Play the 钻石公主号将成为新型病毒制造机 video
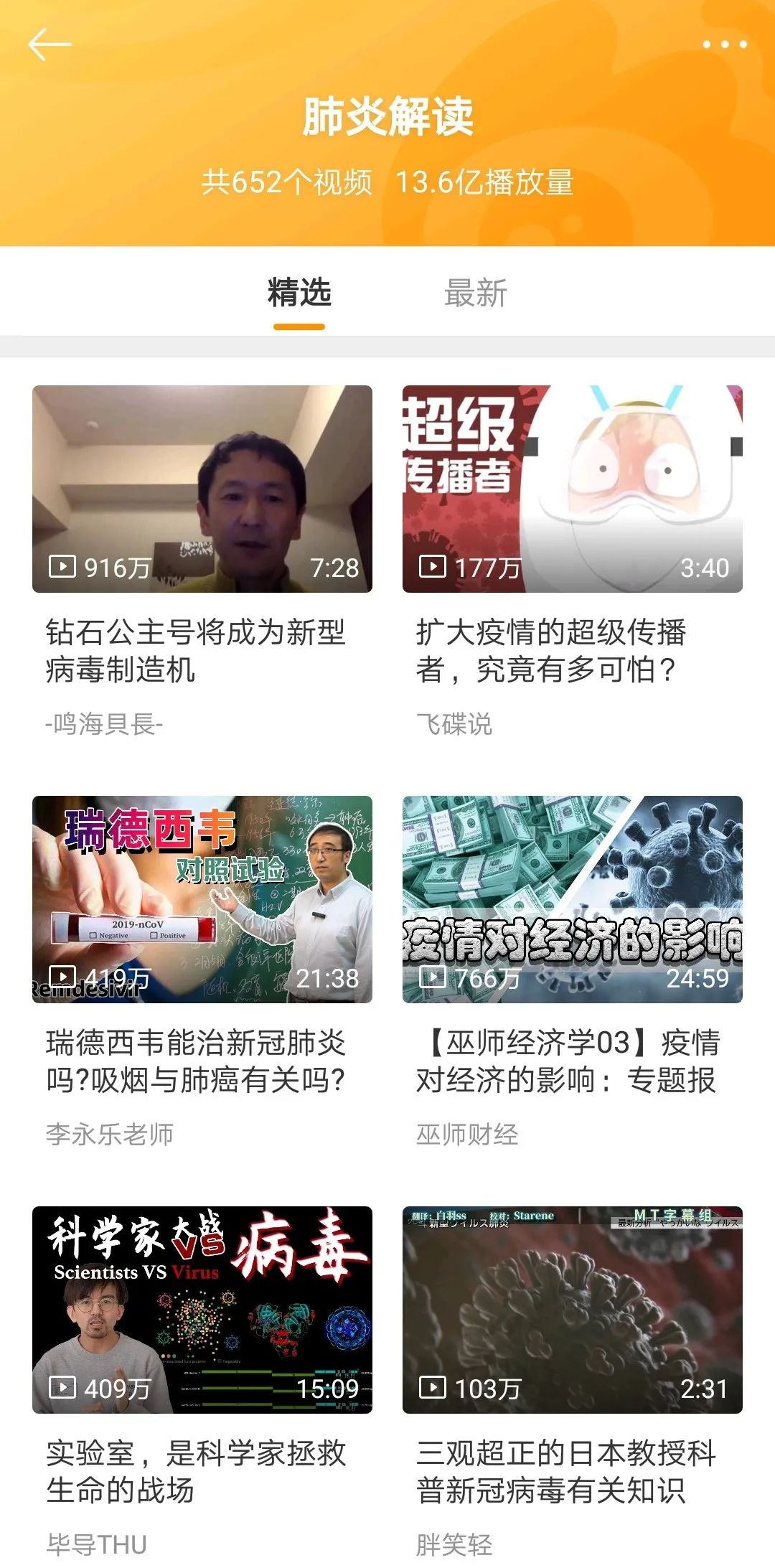This screenshot has height=1568, width=775. click(x=202, y=489)
